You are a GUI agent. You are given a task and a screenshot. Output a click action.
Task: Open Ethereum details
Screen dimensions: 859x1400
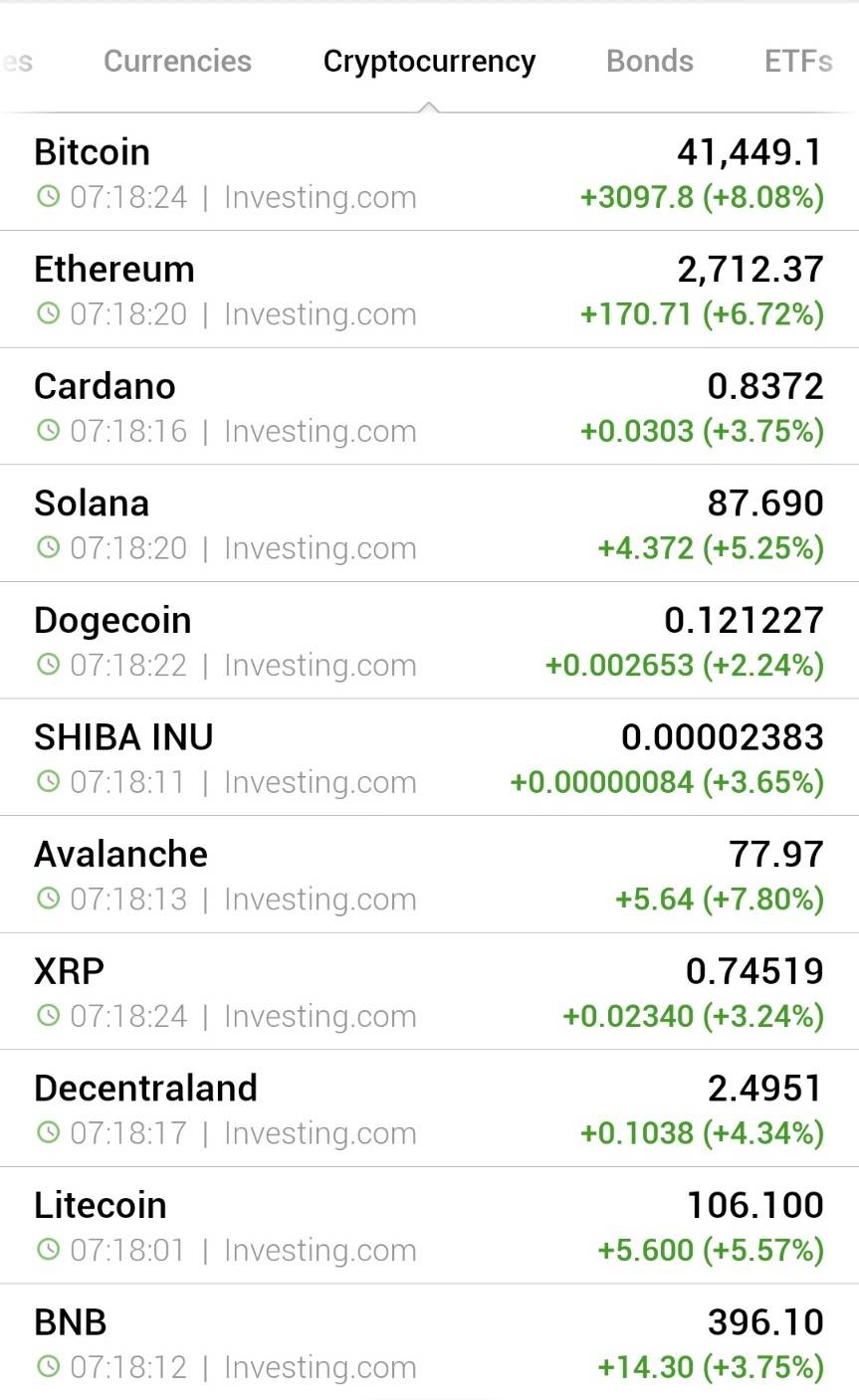pos(429,290)
